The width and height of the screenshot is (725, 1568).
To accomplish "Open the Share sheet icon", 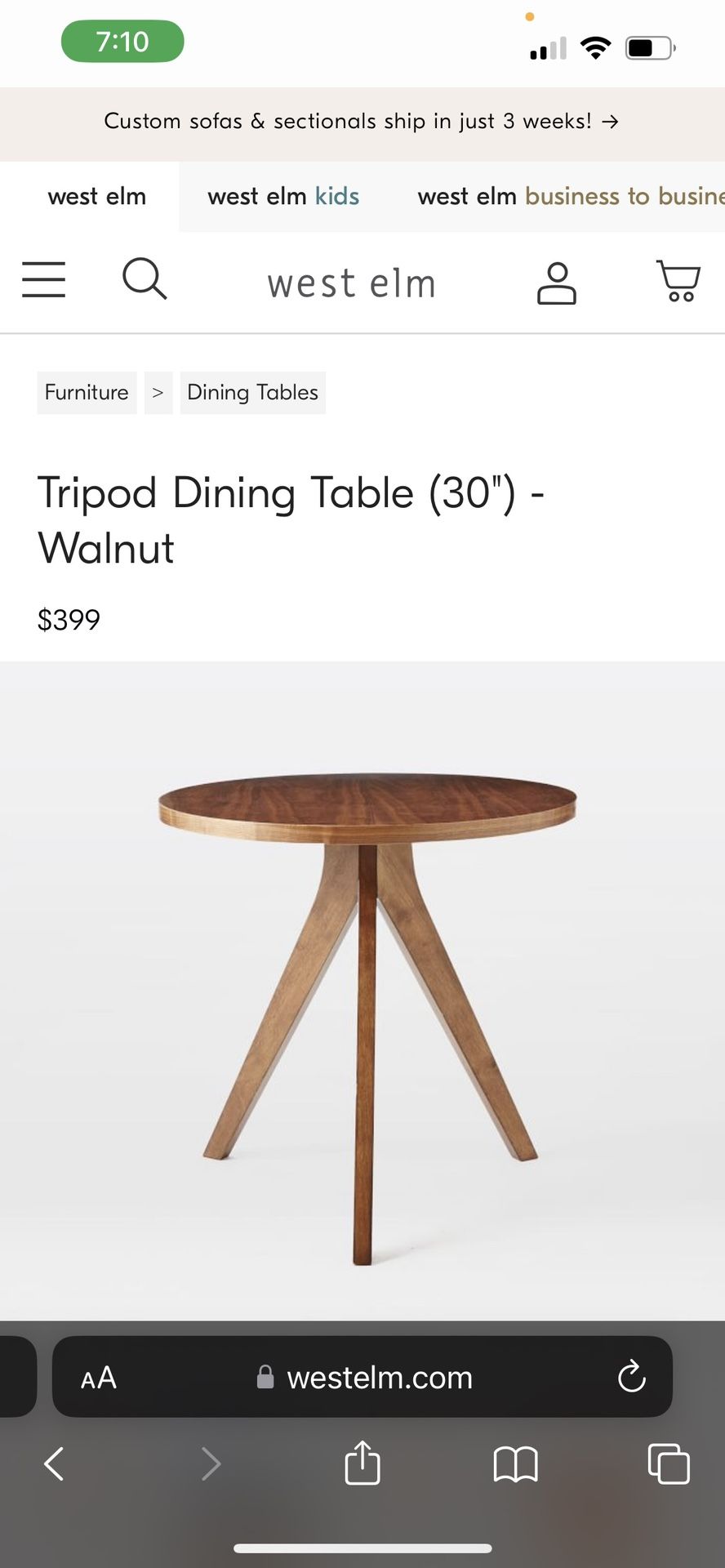I will (x=362, y=1463).
